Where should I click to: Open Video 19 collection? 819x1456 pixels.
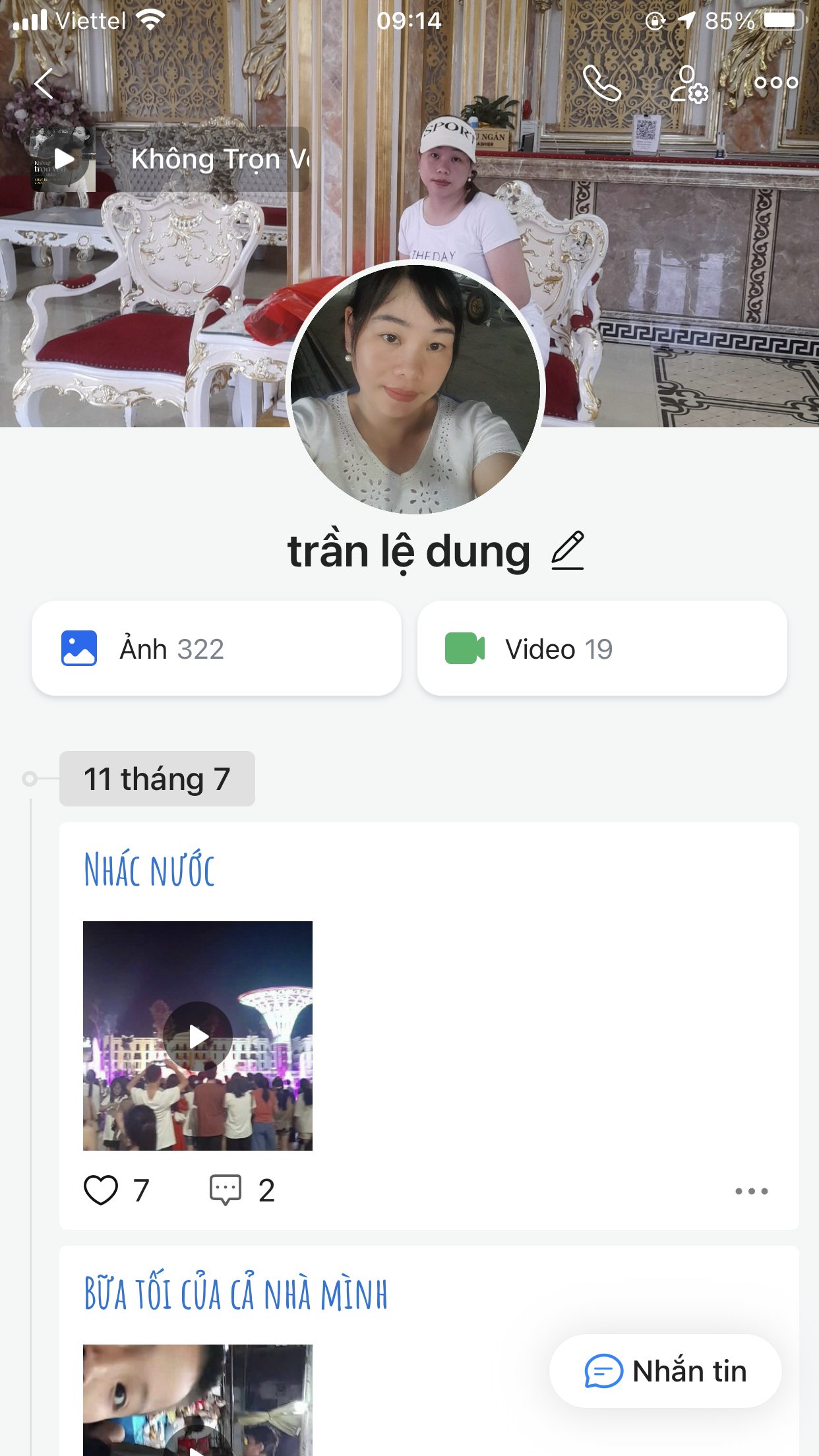(x=602, y=648)
